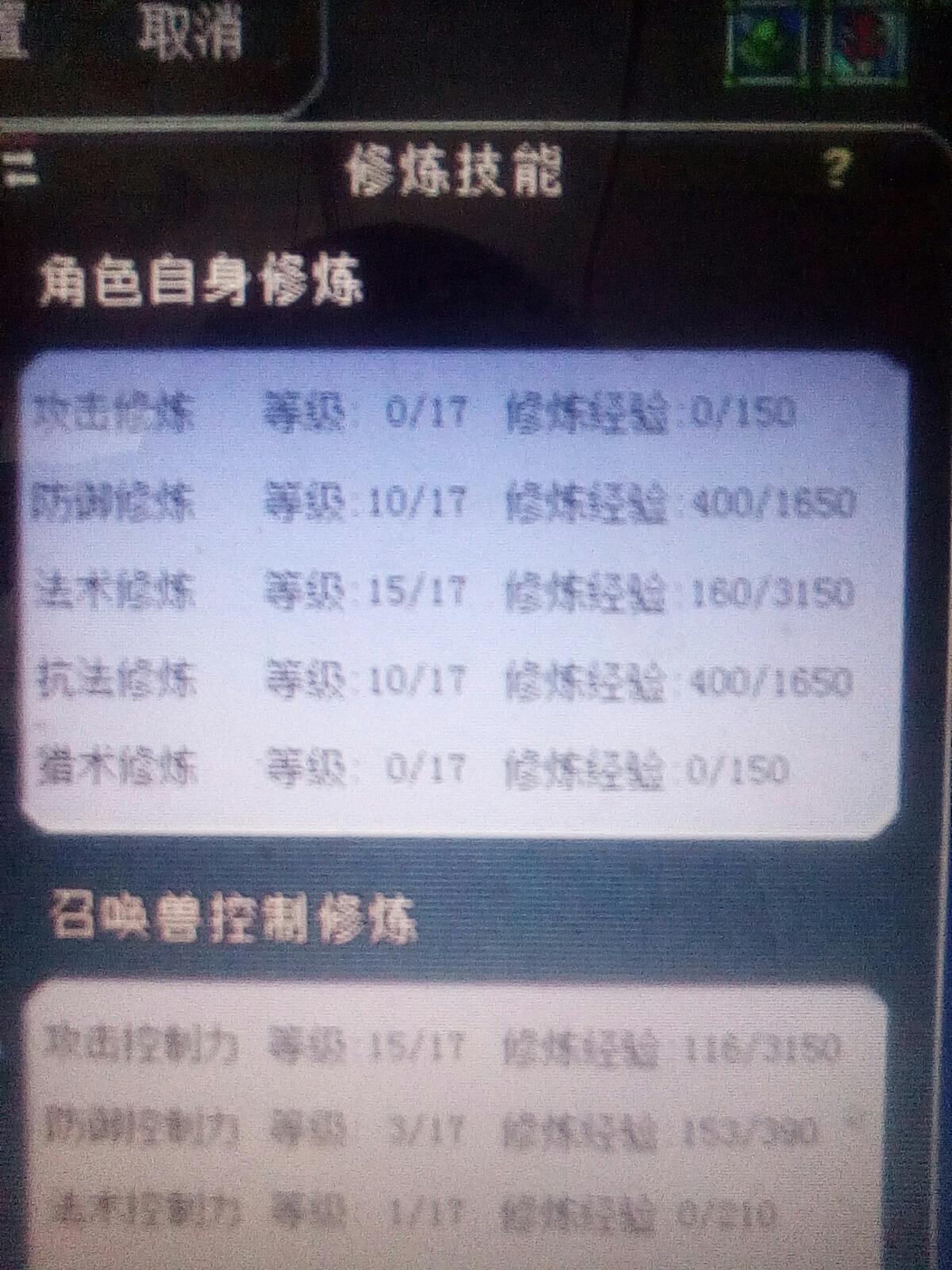Tap the 取消 cancel button
952x1270 pixels.
pyautogui.click(x=190, y=36)
